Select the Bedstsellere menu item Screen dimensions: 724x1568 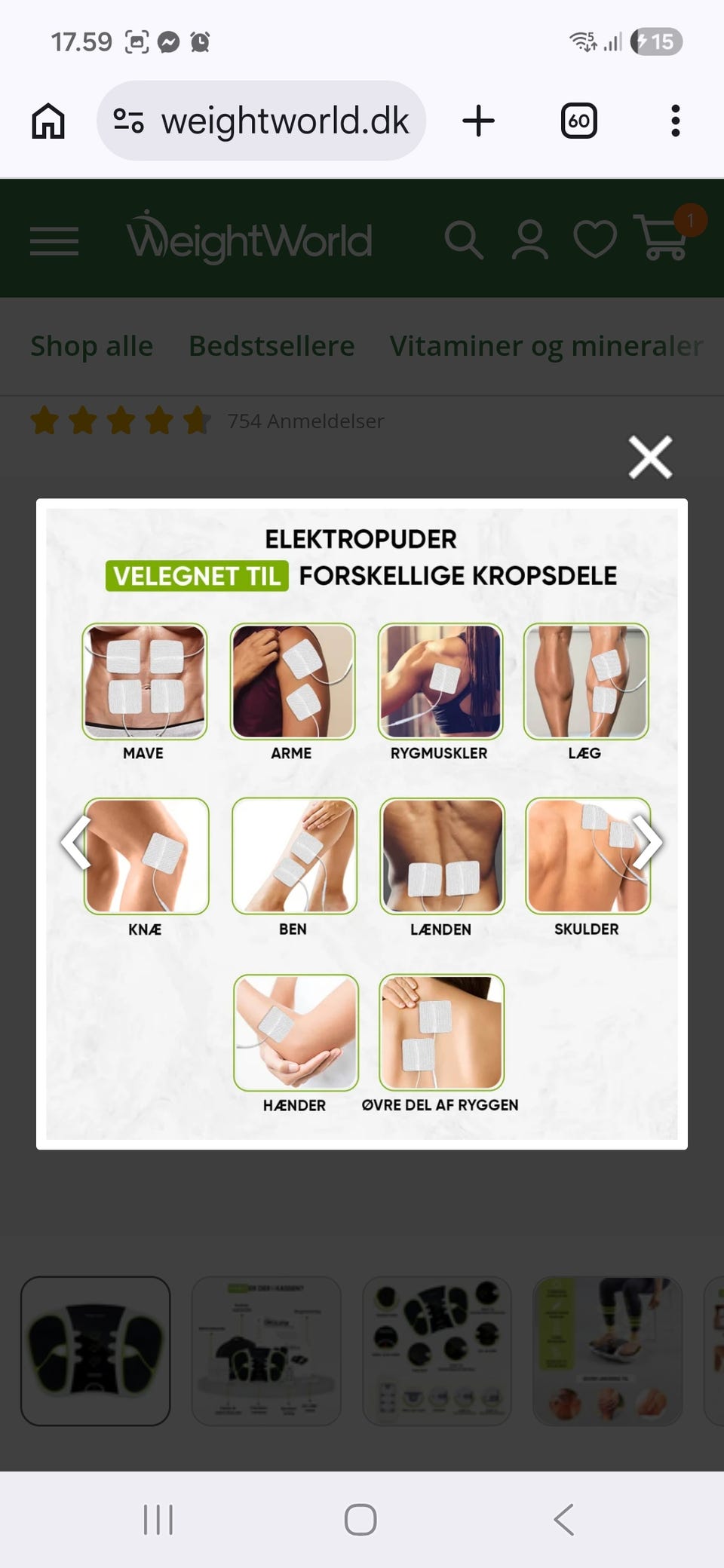click(271, 345)
